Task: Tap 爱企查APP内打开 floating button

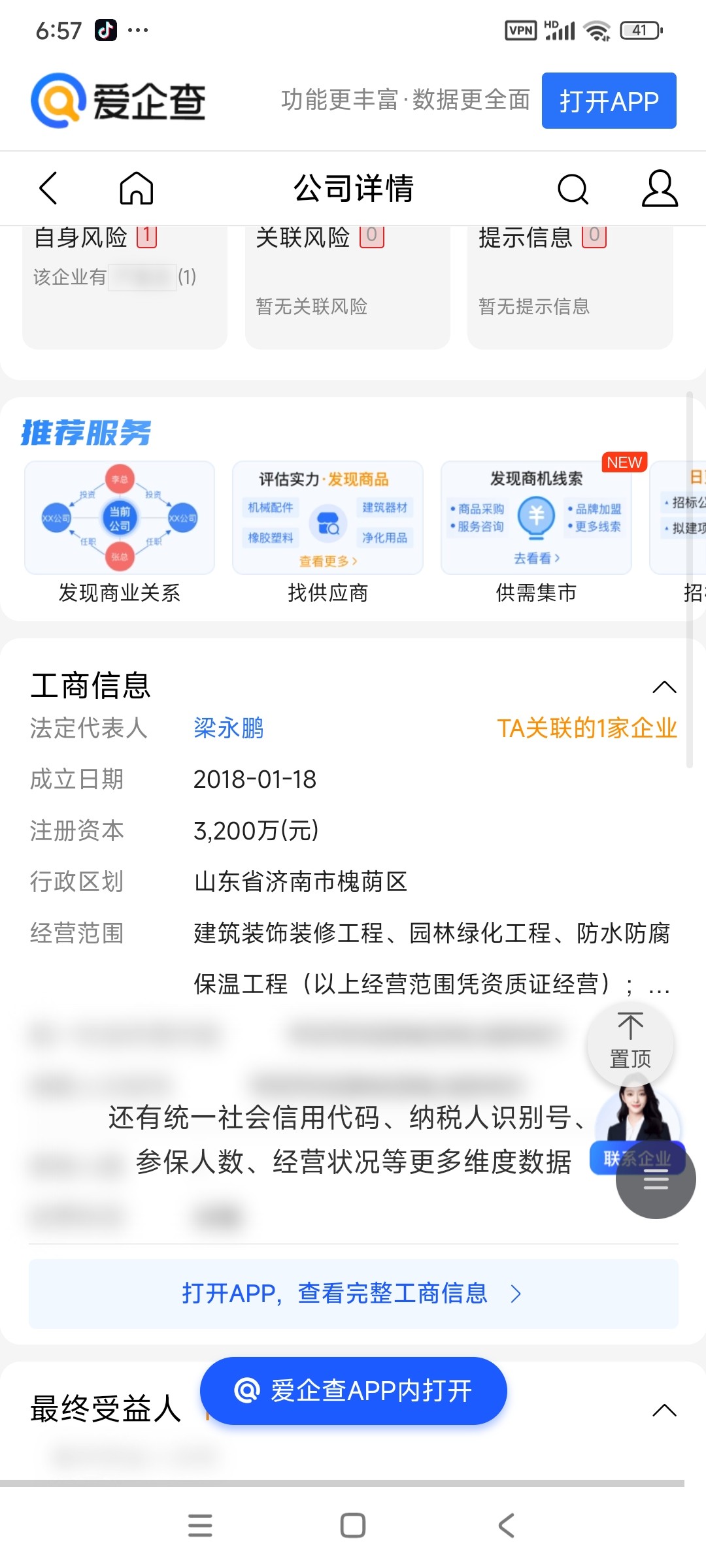Action: click(353, 1391)
